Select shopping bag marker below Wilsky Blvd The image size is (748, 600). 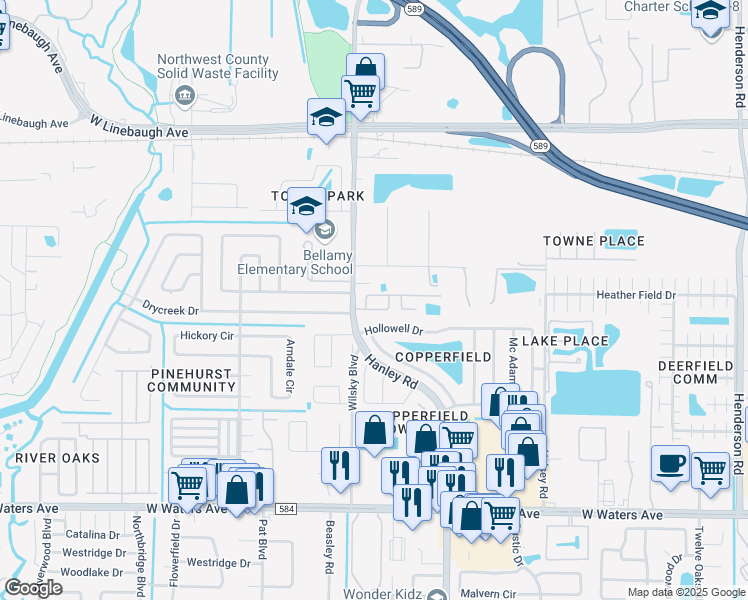(374, 431)
